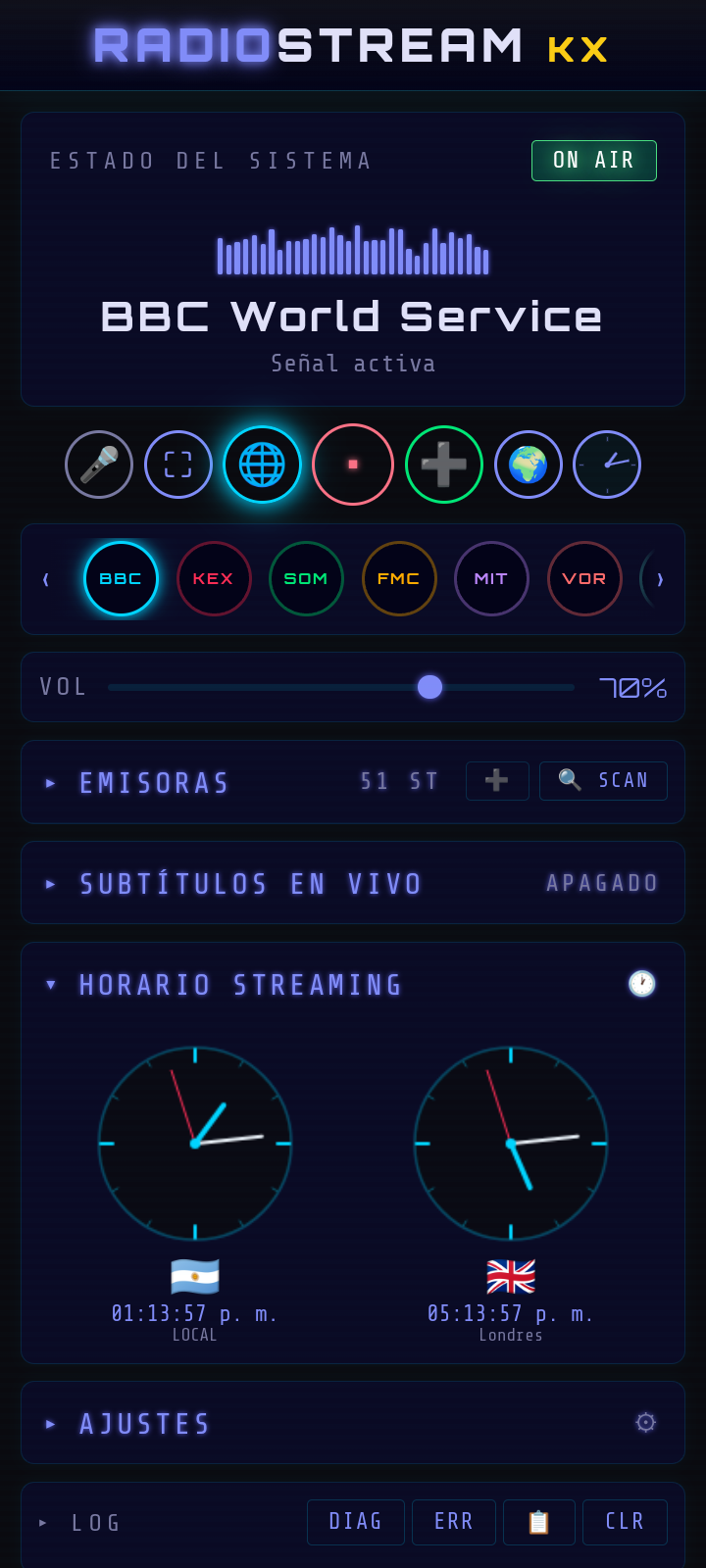Open the world map earth icon
Image resolution: width=706 pixels, height=1568 pixels.
[529, 465]
